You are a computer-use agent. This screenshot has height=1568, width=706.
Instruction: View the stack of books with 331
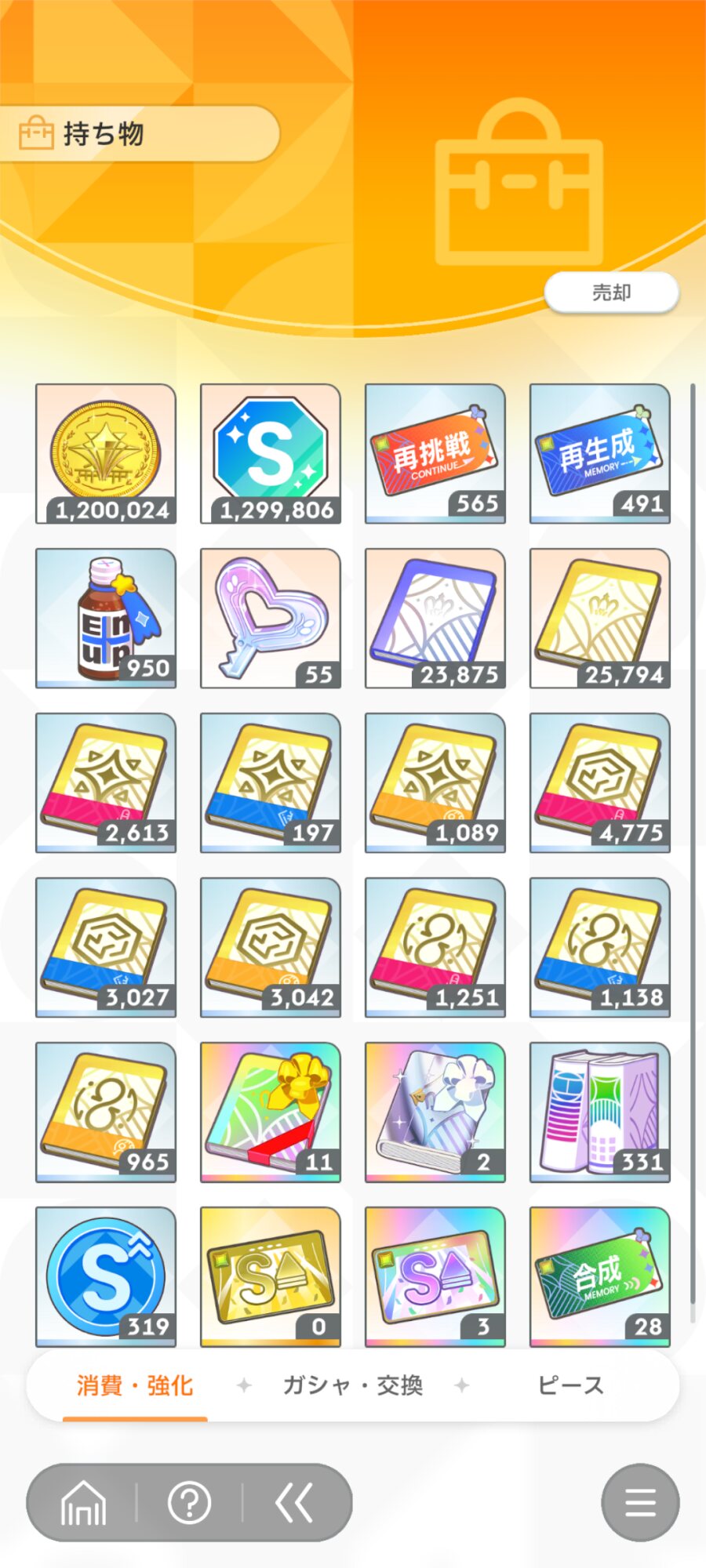[x=600, y=1112]
